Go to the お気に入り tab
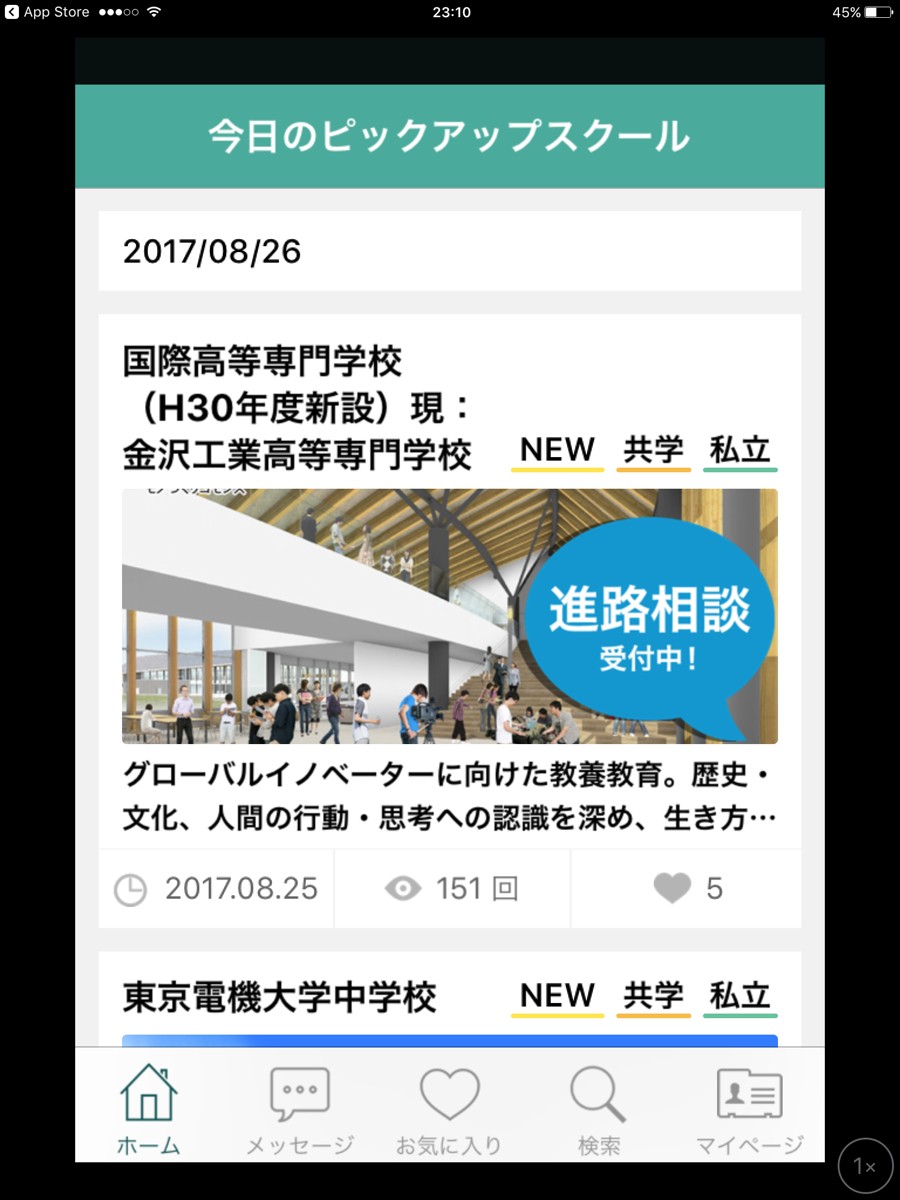Screen dimensions: 900x1200 pyautogui.click(x=449, y=1108)
